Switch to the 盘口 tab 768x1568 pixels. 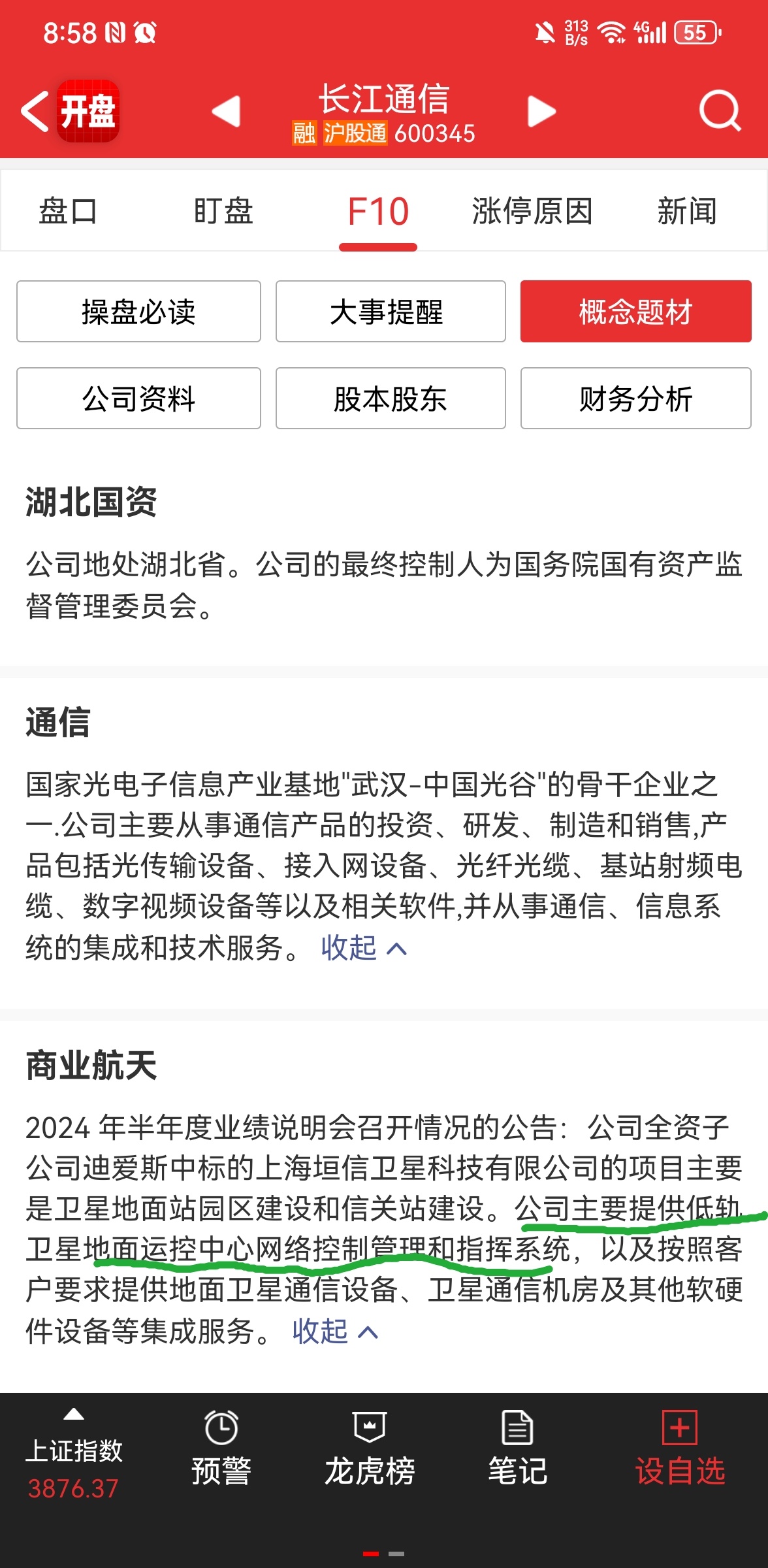coord(68,212)
